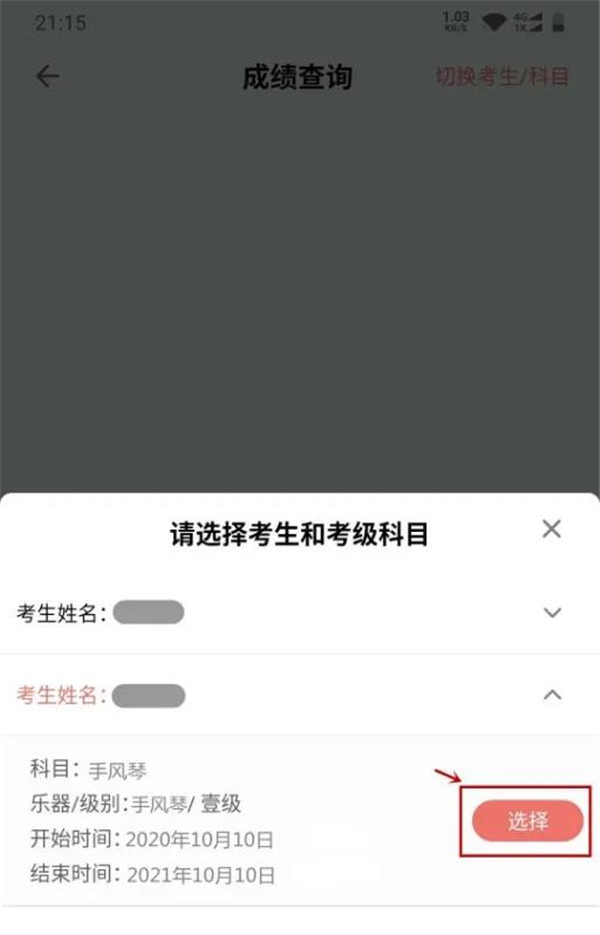The height and width of the screenshot is (935, 600).
Task: Collapse the second 考生姓名 row
Action: [552, 694]
